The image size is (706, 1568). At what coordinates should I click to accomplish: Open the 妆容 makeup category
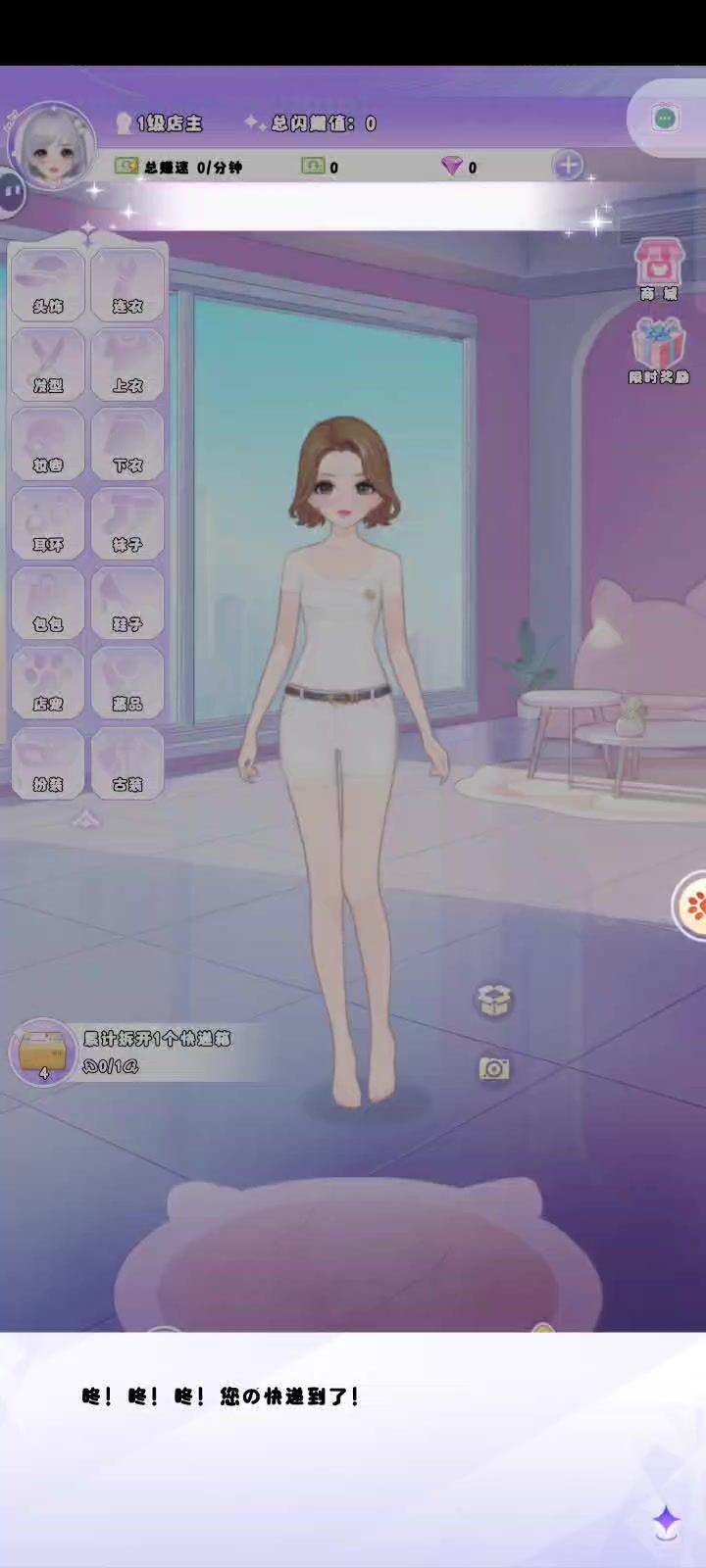pyautogui.click(x=48, y=444)
